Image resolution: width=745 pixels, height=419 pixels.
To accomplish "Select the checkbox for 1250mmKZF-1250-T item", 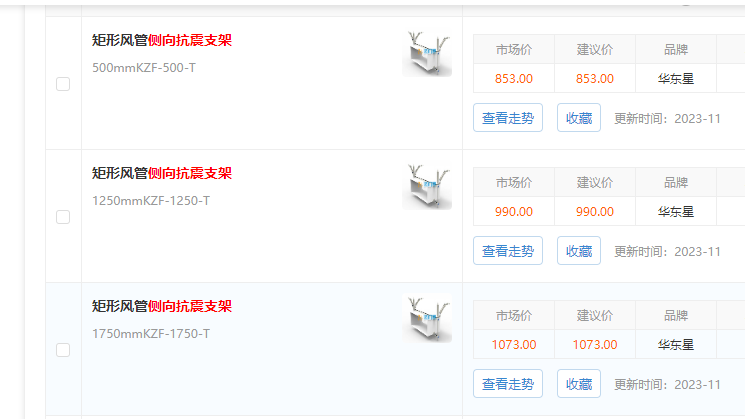I will [x=63, y=217].
